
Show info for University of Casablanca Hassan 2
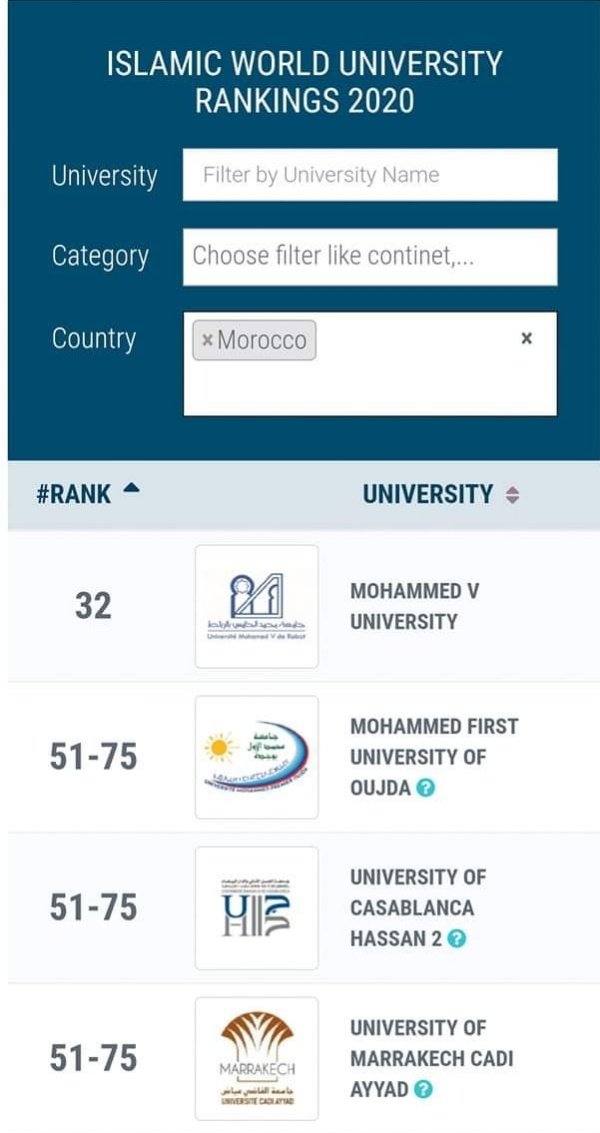[x=457, y=939]
